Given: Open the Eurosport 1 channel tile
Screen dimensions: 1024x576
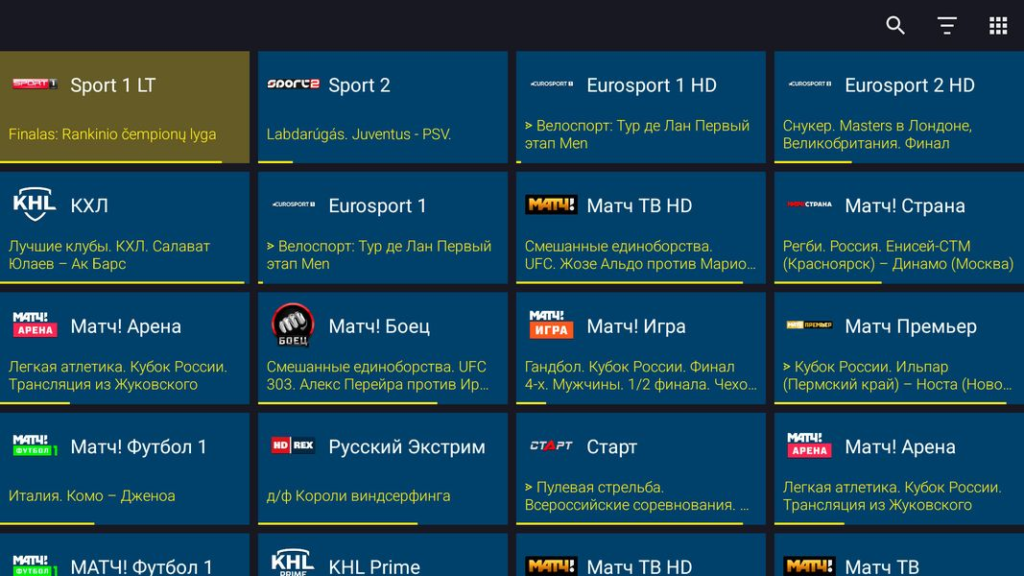Looking at the screenshot, I should 382,228.
